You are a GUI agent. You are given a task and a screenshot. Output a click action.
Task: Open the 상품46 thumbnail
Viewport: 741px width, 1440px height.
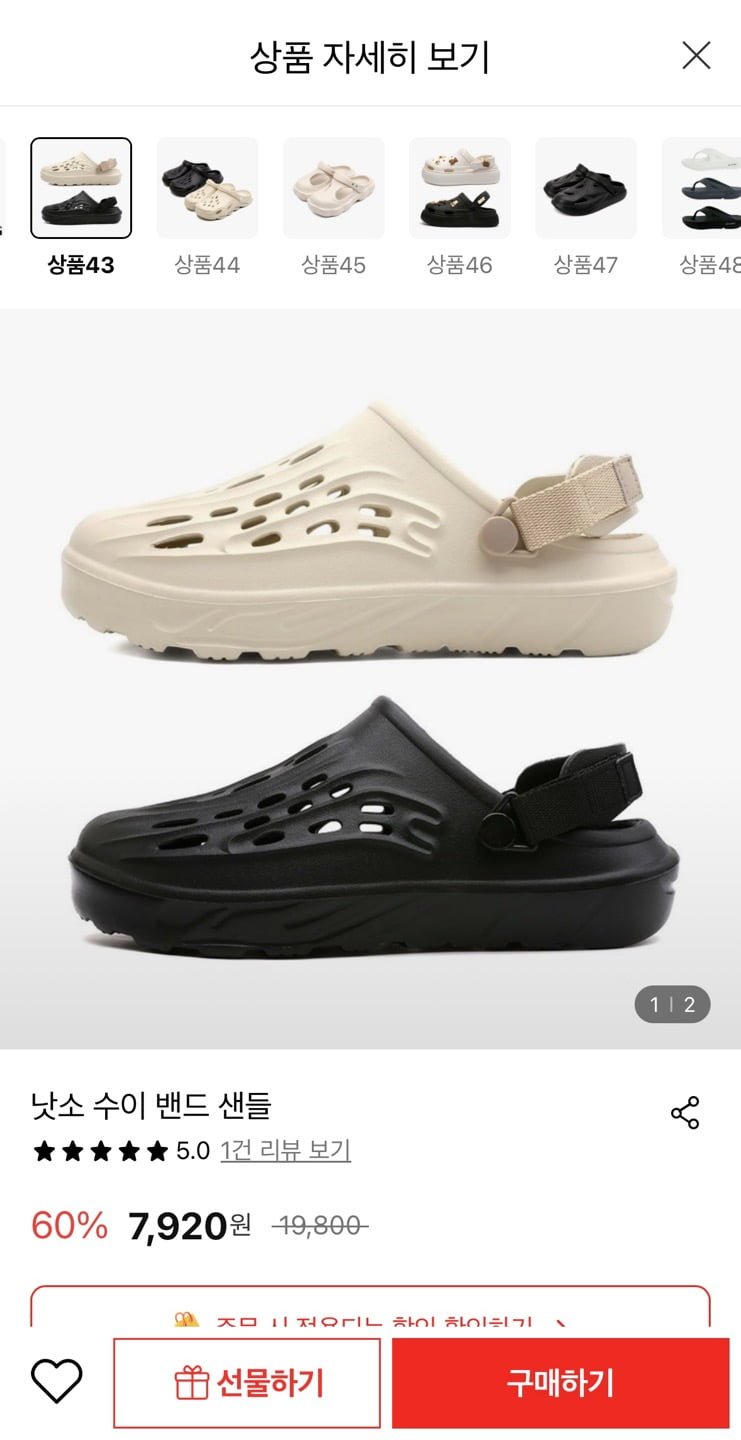(x=459, y=188)
